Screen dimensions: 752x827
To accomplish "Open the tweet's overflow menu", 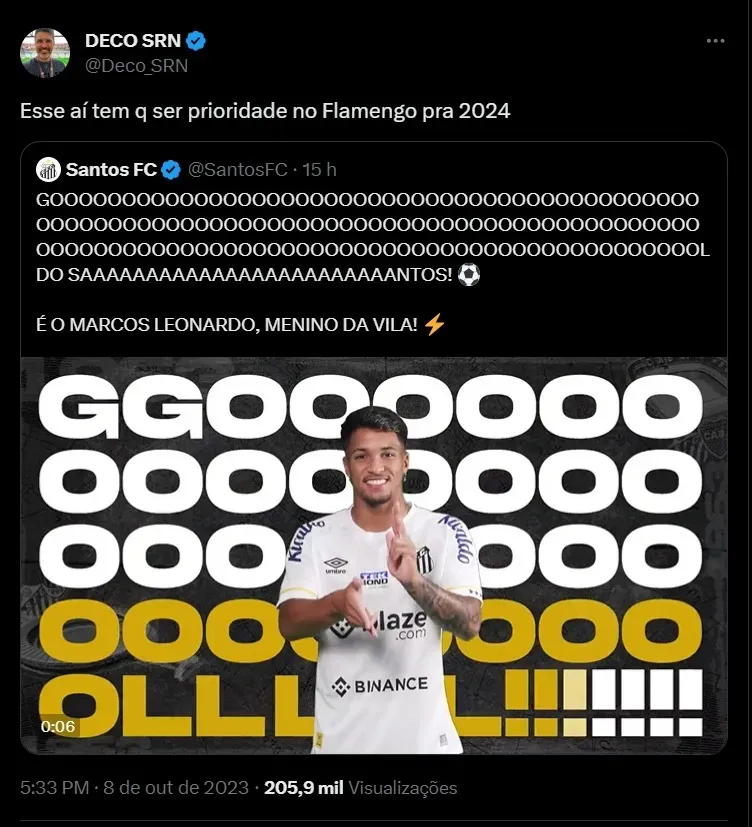I will point(715,41).
